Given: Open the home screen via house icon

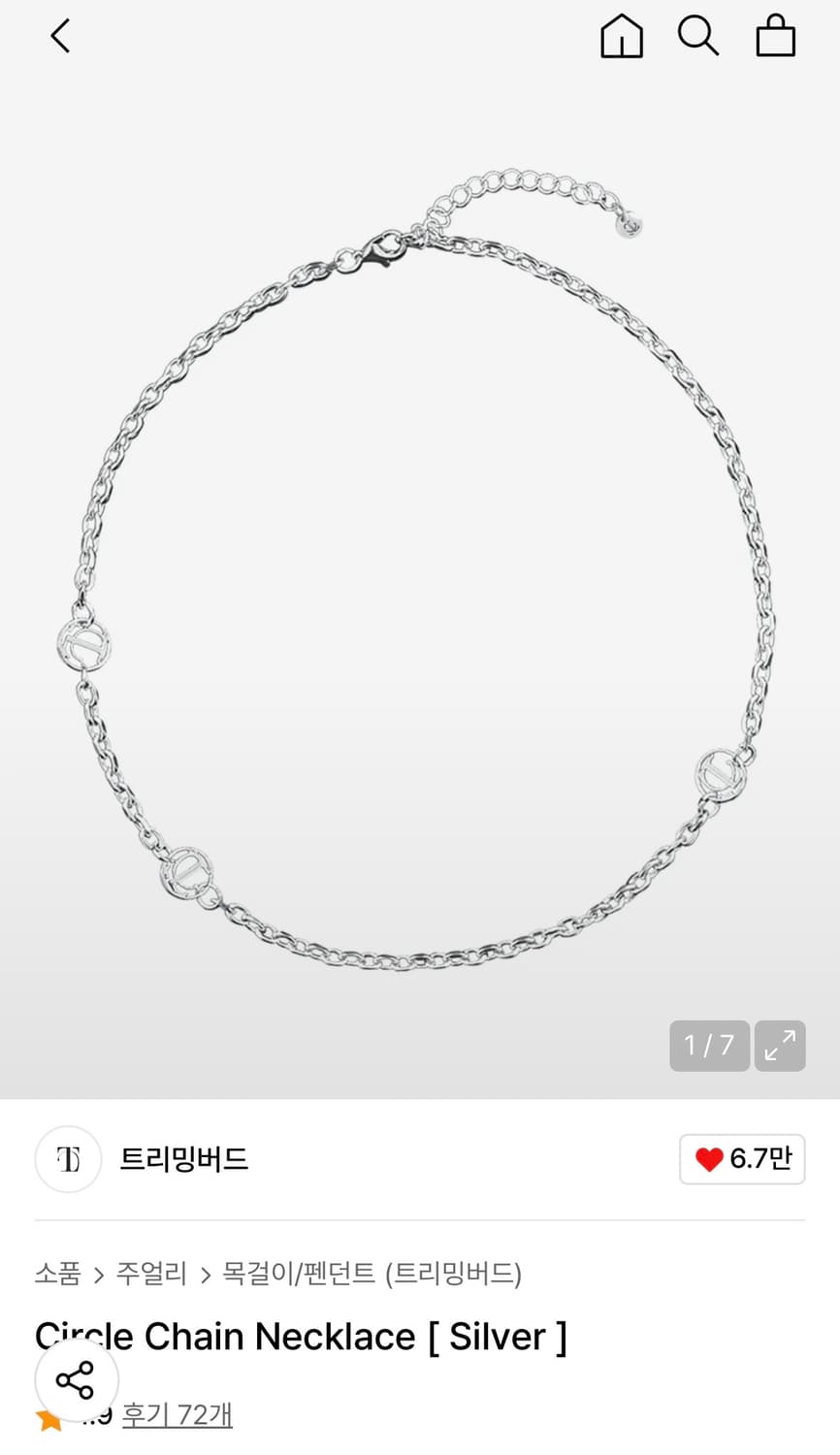Looking at the screenshot, I should (622, 37).
